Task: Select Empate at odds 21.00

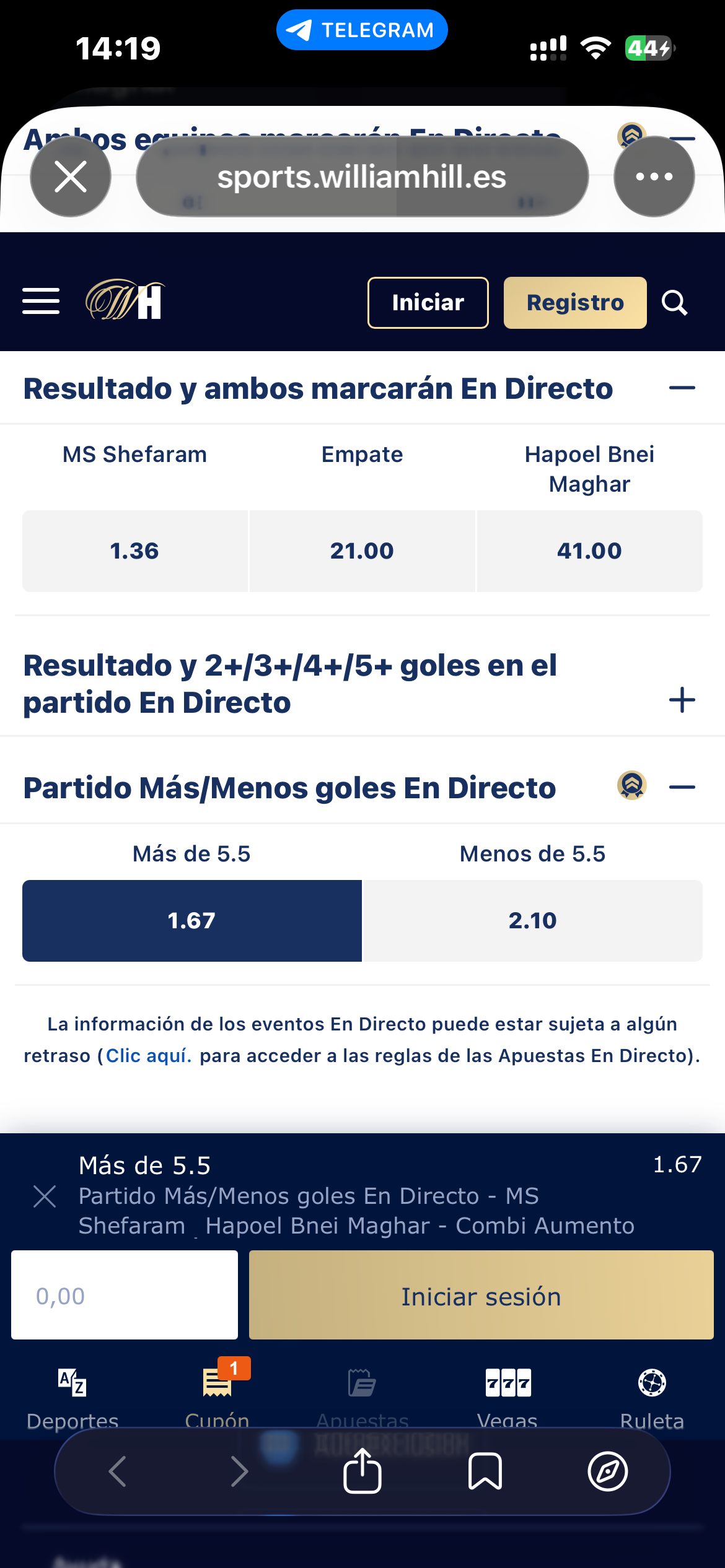Action: (x=362, y=551)
